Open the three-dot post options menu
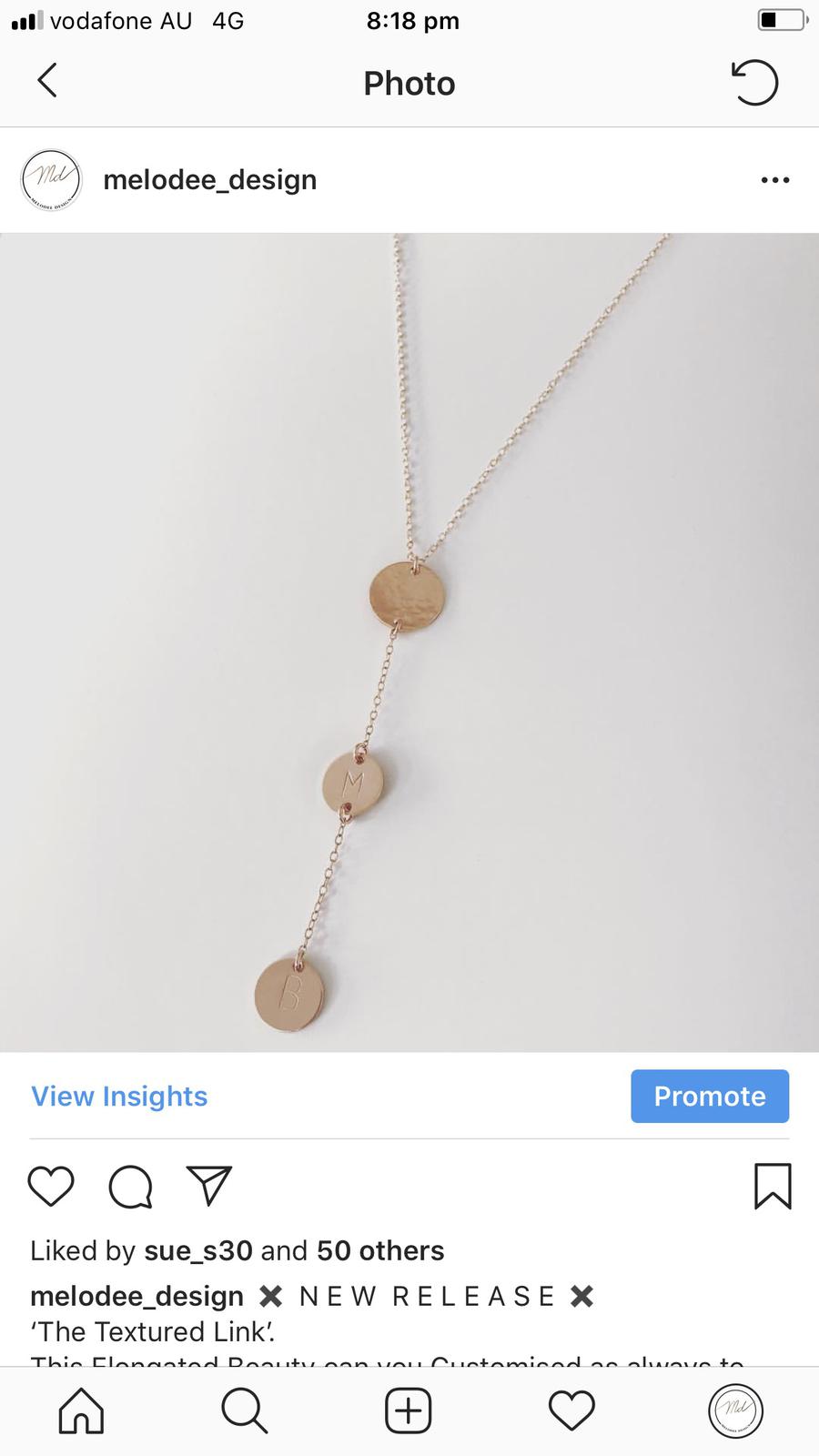Image resolution: width=819 pixels, height=1456 pixels. click(x=774, y=180)
